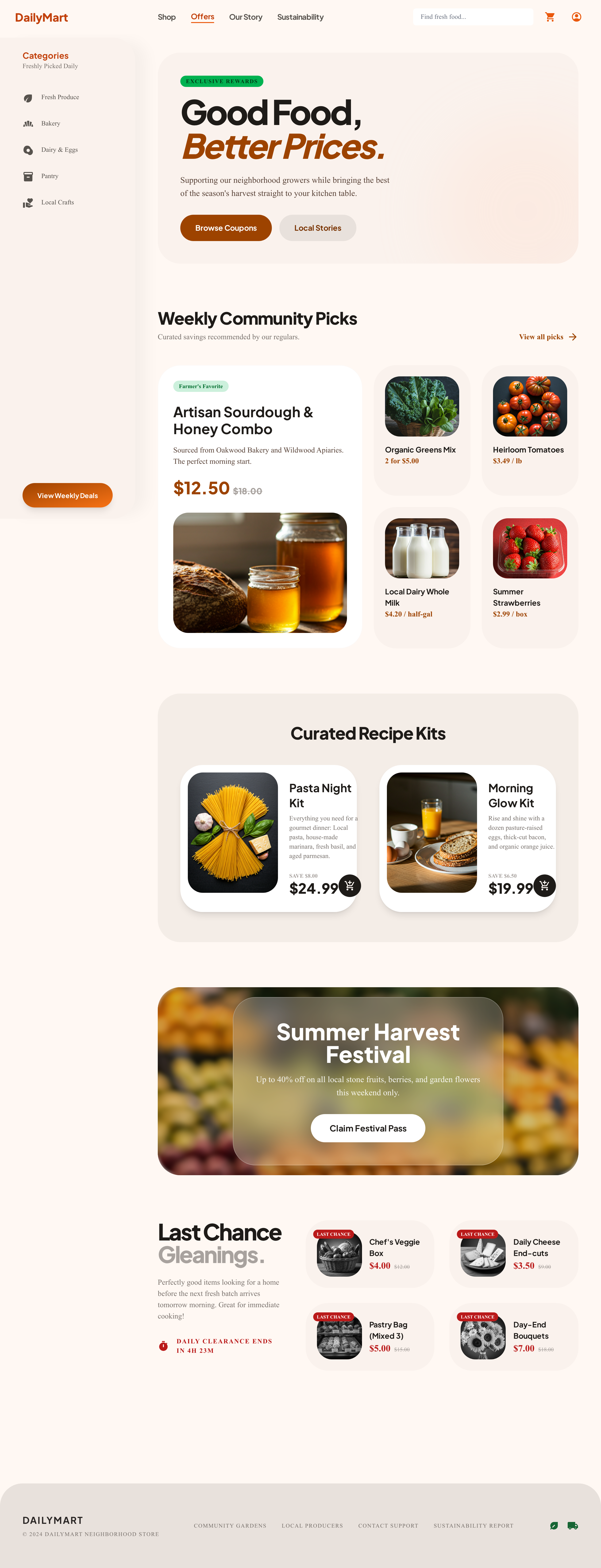This screenshot has width=601, height=1568.
Task: Tap the Find fresh food search box
Action: 473,17
